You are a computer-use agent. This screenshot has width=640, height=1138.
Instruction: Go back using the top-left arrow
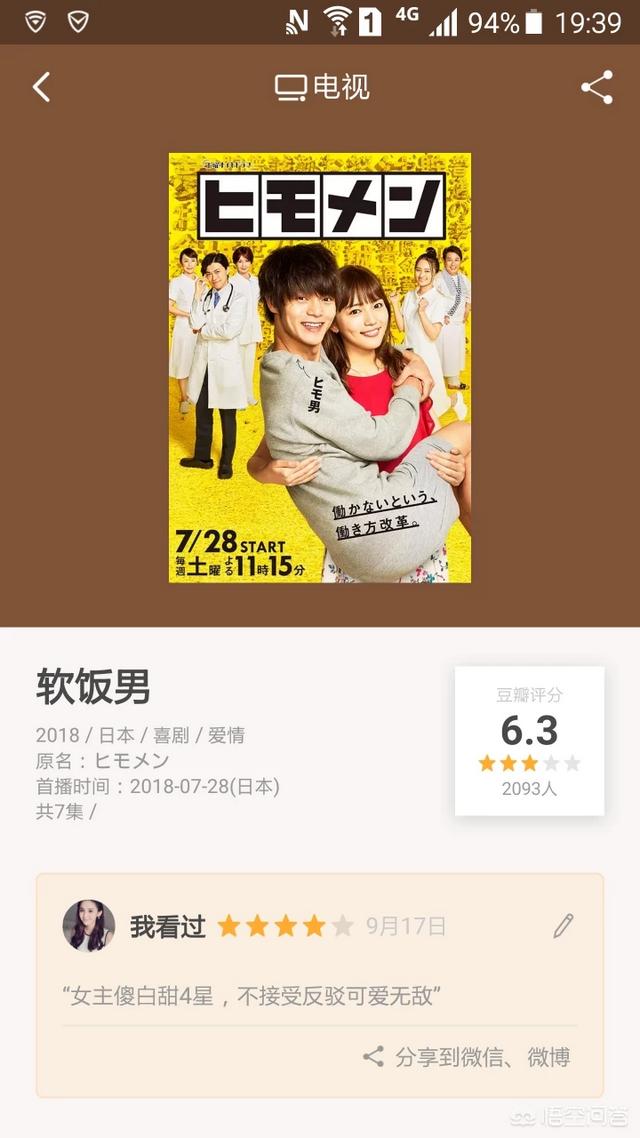pyautogui.click(x=41, y=87)
